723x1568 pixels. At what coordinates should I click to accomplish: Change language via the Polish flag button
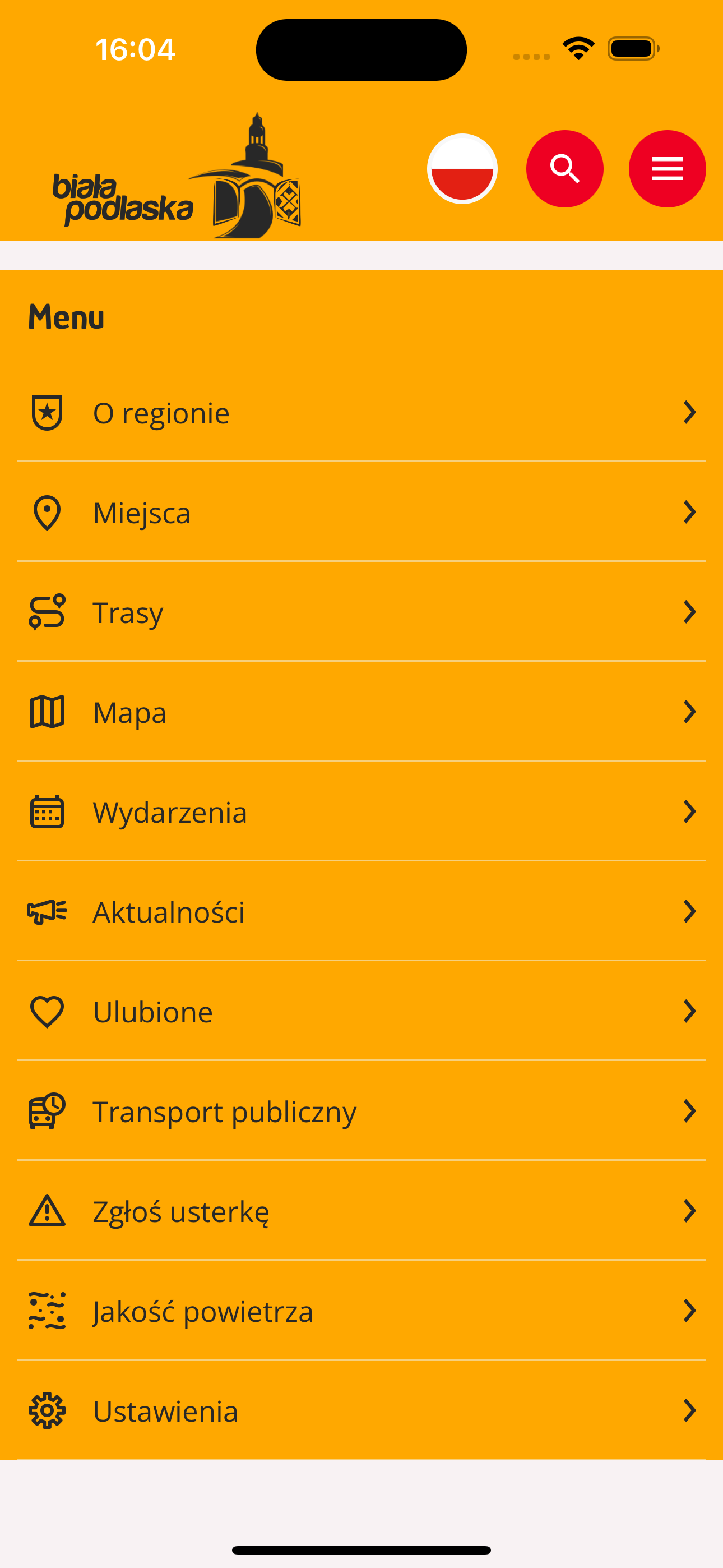pos(462,169)
